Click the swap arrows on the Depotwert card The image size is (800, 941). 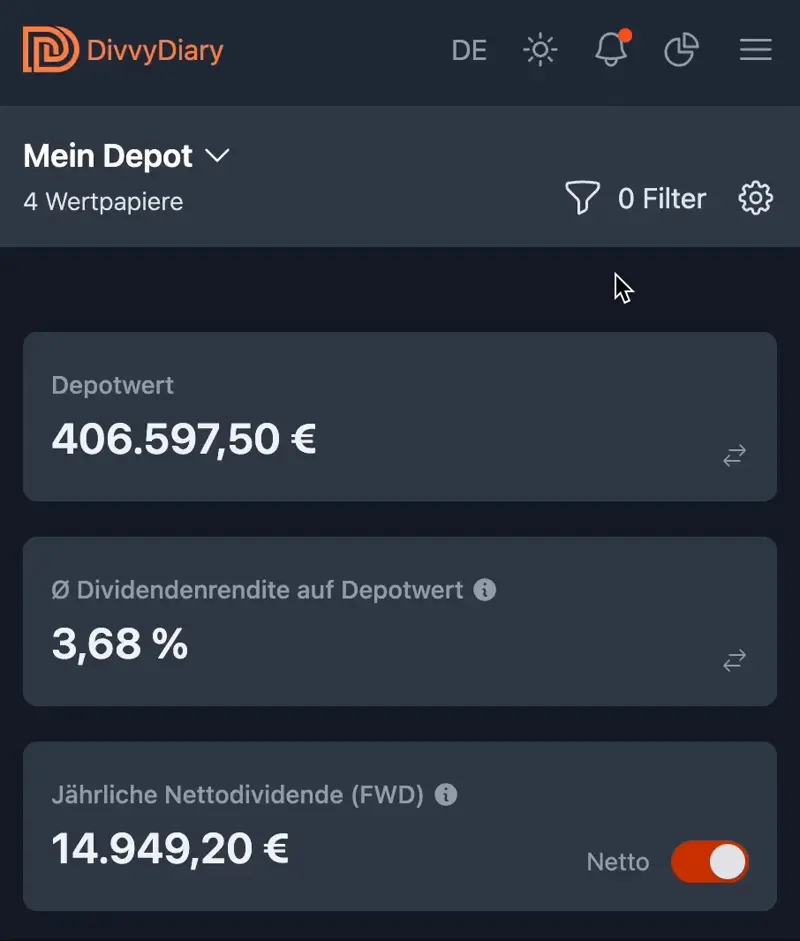pyautogui.click(x=733, y=456)
